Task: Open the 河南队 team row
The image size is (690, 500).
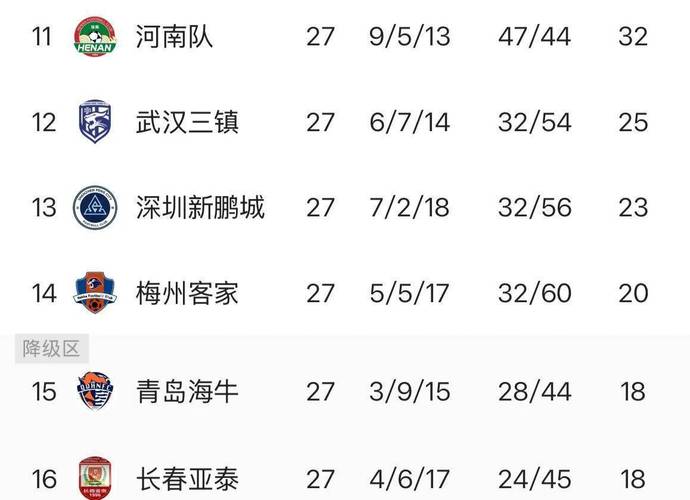Action: click(x=175, y=37)
